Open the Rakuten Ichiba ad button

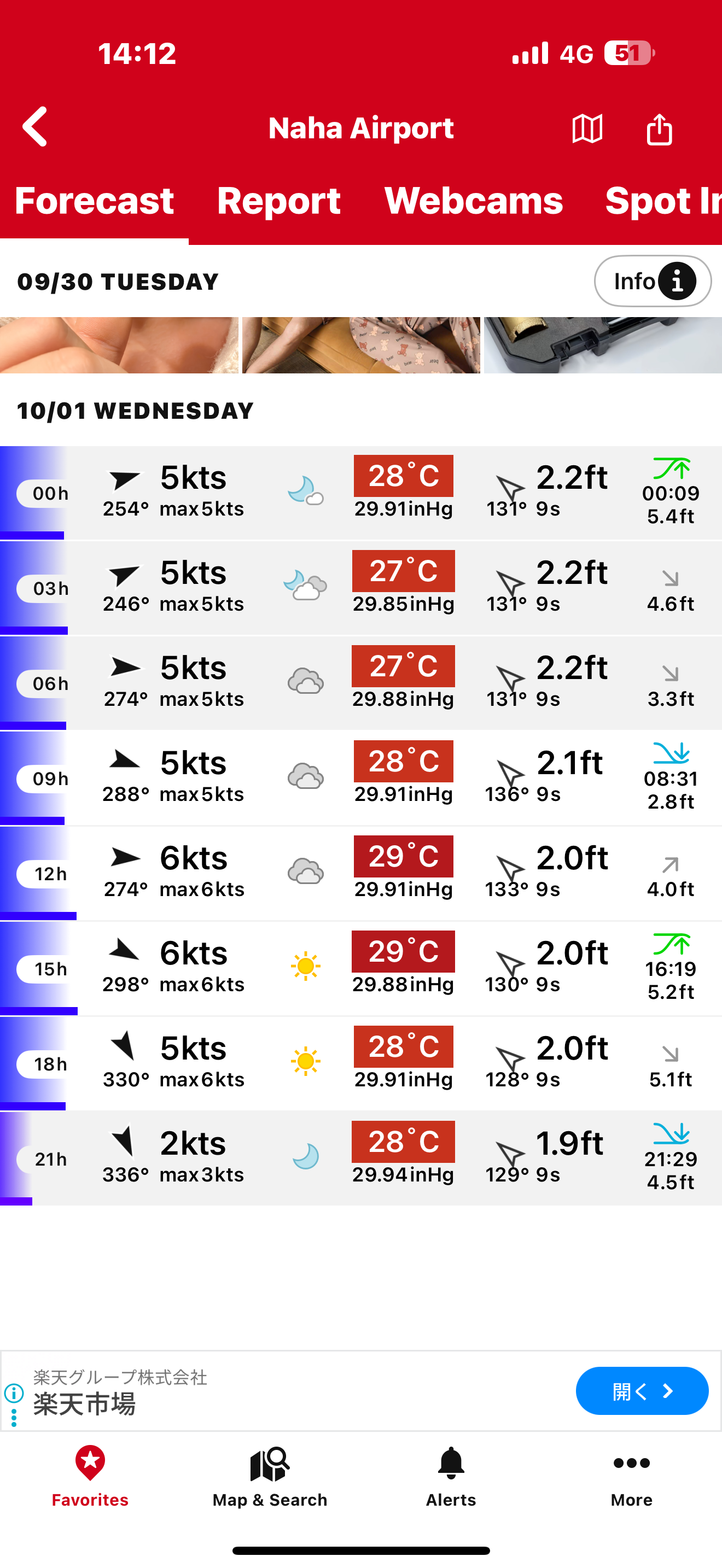[x=641, y=1391]
